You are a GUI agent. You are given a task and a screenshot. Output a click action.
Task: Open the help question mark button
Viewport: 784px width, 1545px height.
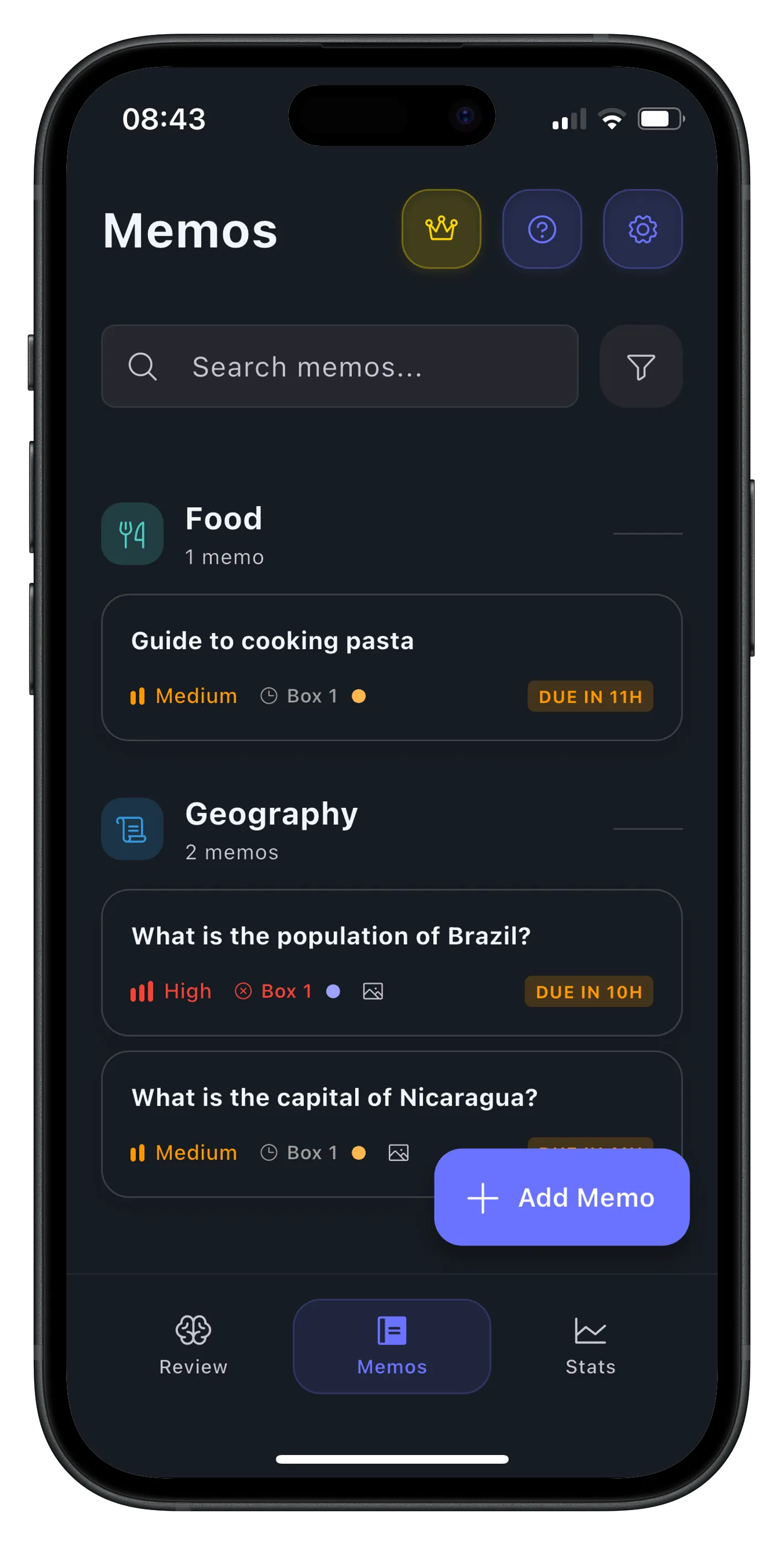(541, 229)
